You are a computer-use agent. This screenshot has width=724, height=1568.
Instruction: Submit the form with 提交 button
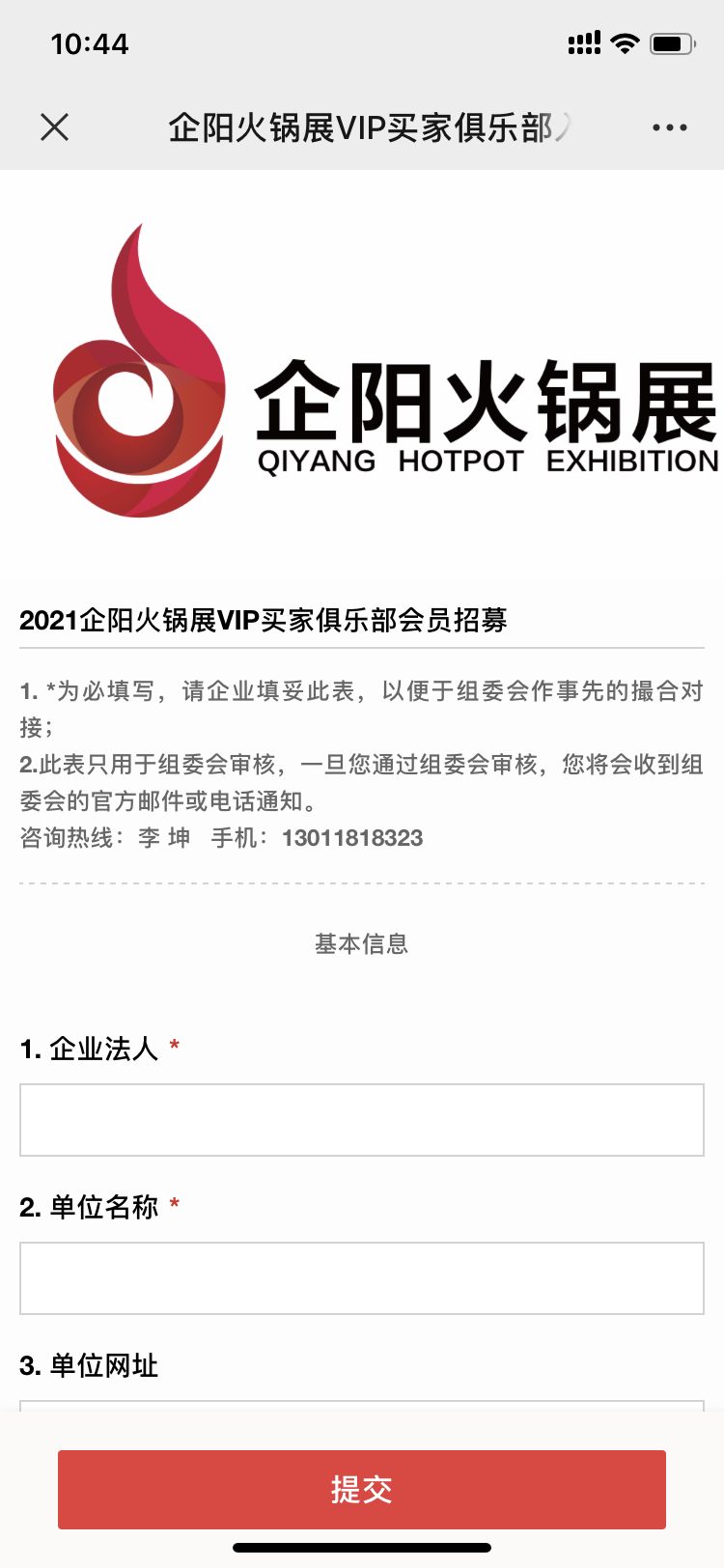tap(362, 1489)
